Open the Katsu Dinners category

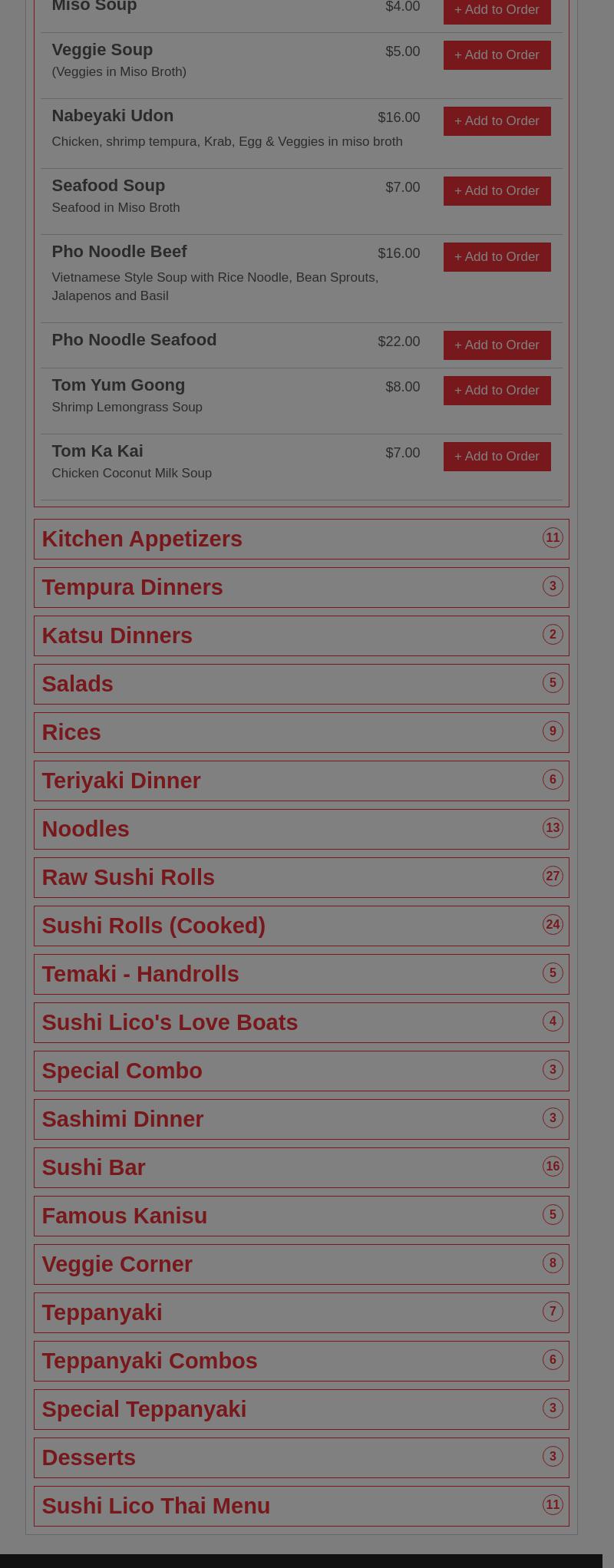(301, 635)
